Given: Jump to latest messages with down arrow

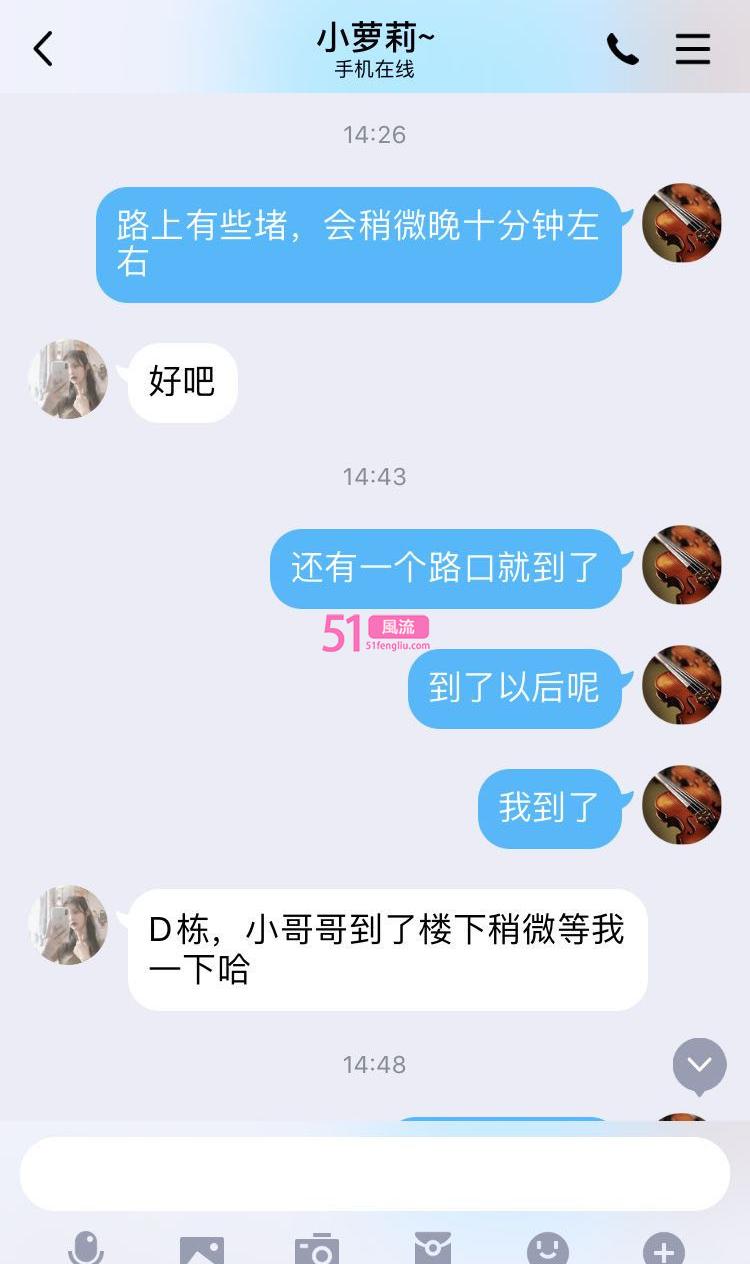Looking at the screenshot, I should point(699,1064).
